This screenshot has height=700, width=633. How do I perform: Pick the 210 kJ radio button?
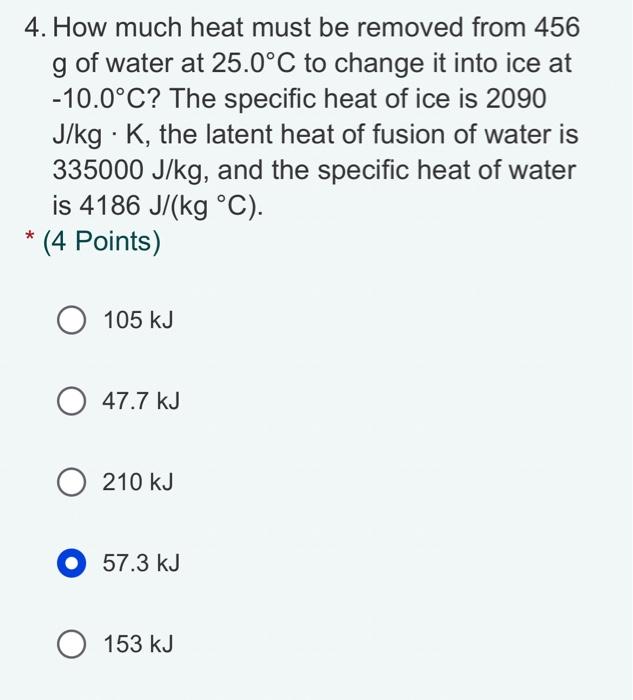71,483
